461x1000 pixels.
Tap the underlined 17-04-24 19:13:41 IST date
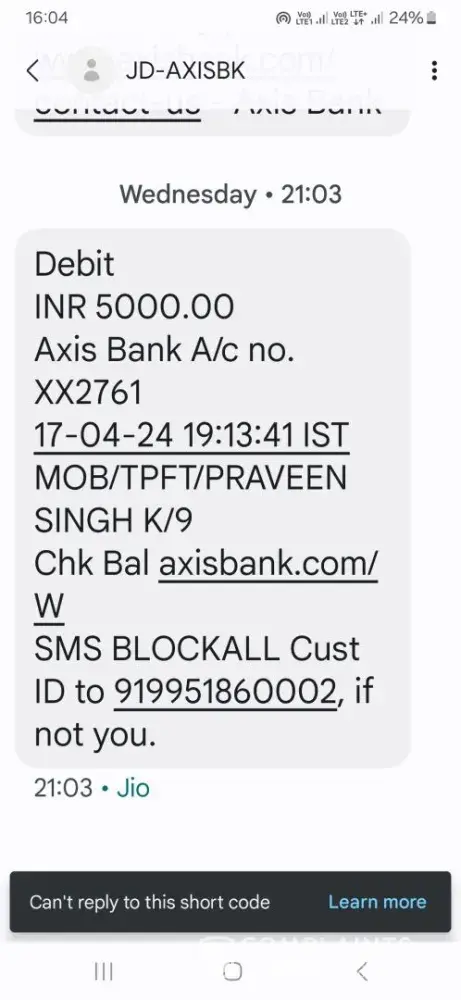point(191,436)
